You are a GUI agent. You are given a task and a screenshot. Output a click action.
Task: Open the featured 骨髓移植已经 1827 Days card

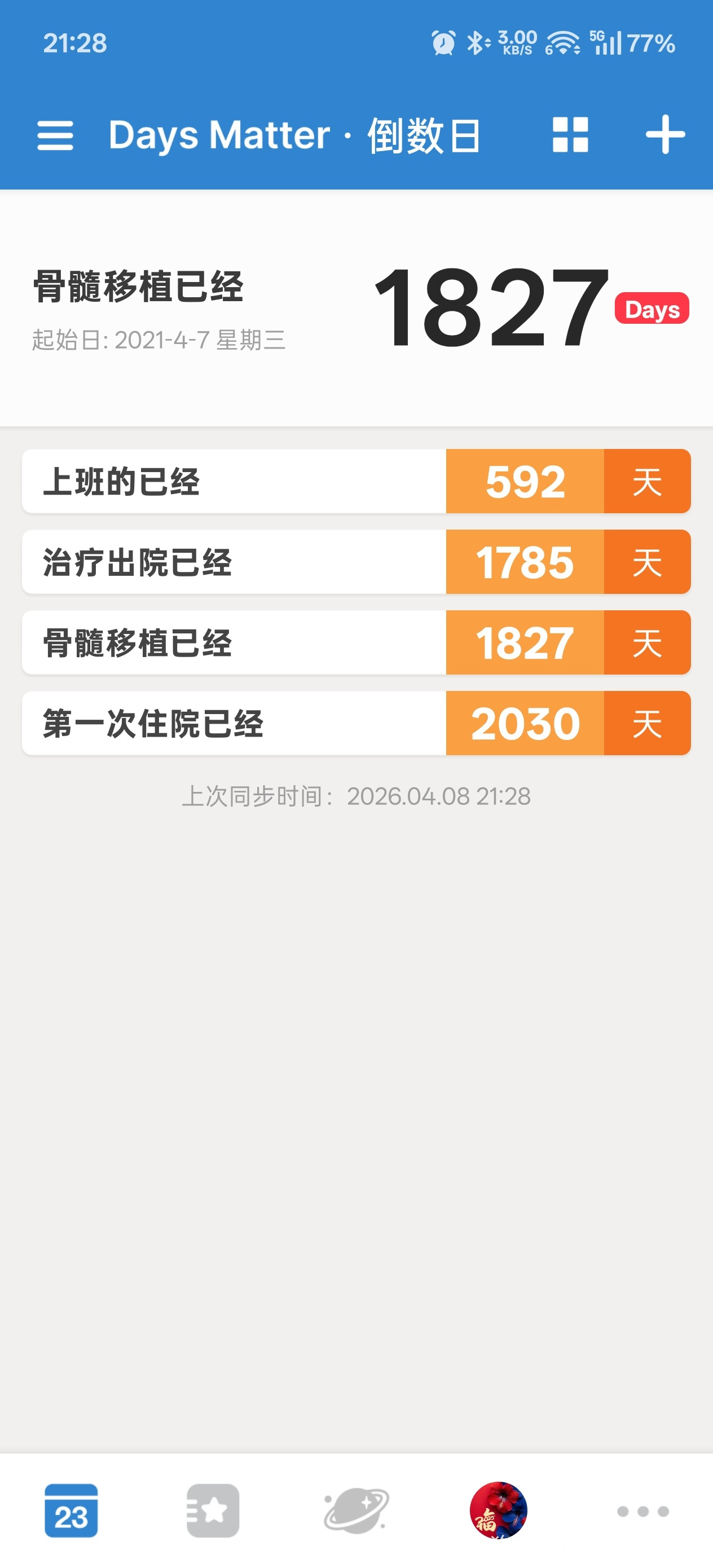tap(356, 308)
